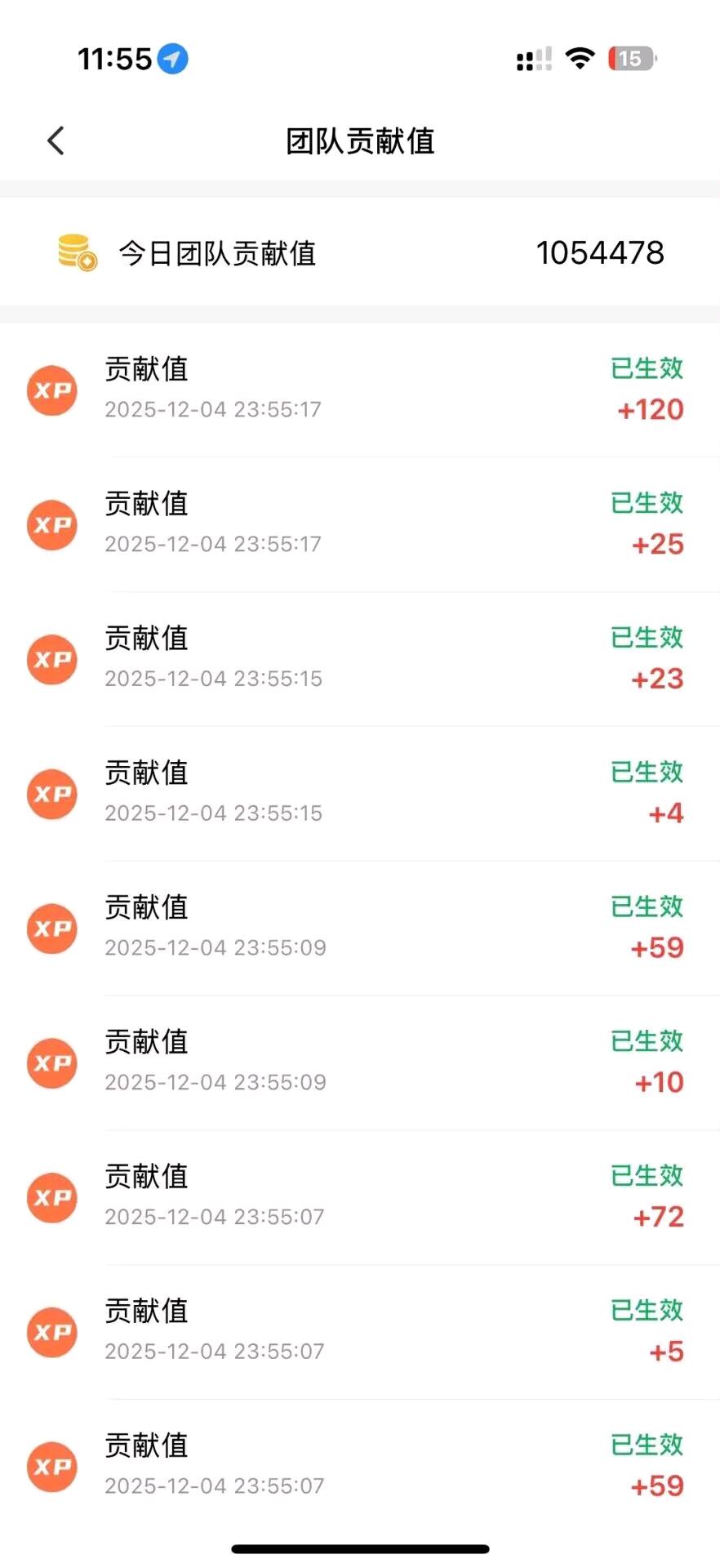Tap the 已生效 label beside the +10 entry

pyautogui.click(x=646, y=1041)
